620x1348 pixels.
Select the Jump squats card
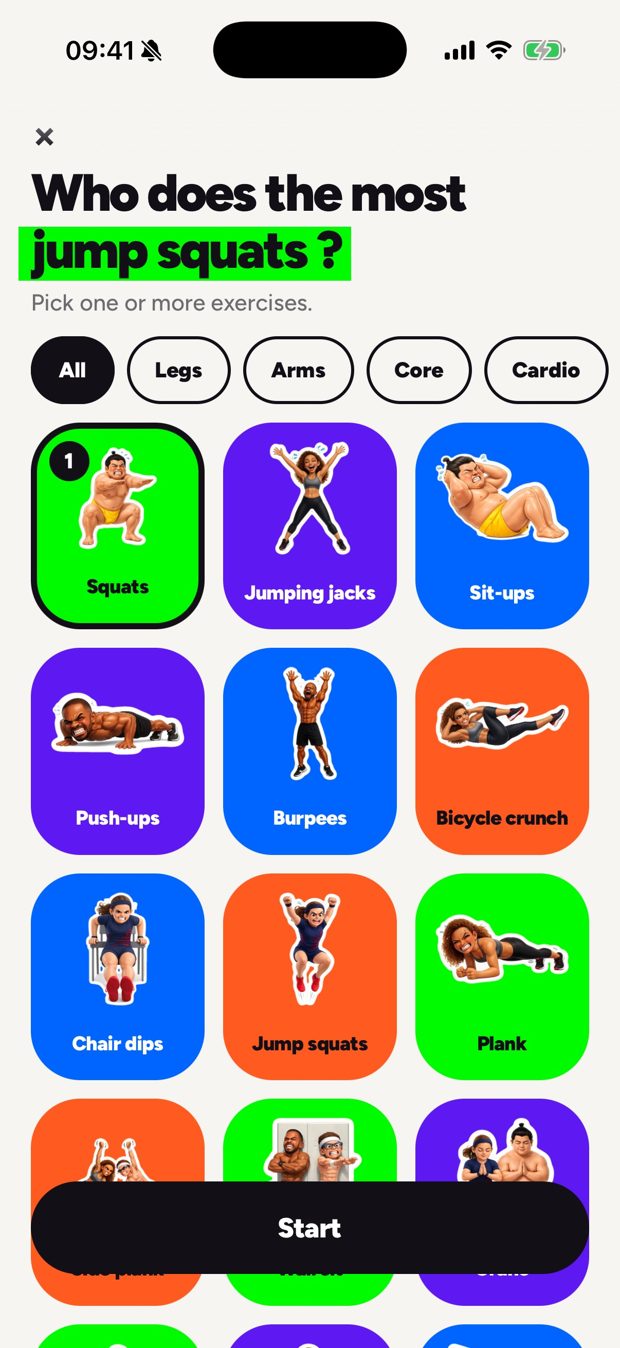point(310,977)
